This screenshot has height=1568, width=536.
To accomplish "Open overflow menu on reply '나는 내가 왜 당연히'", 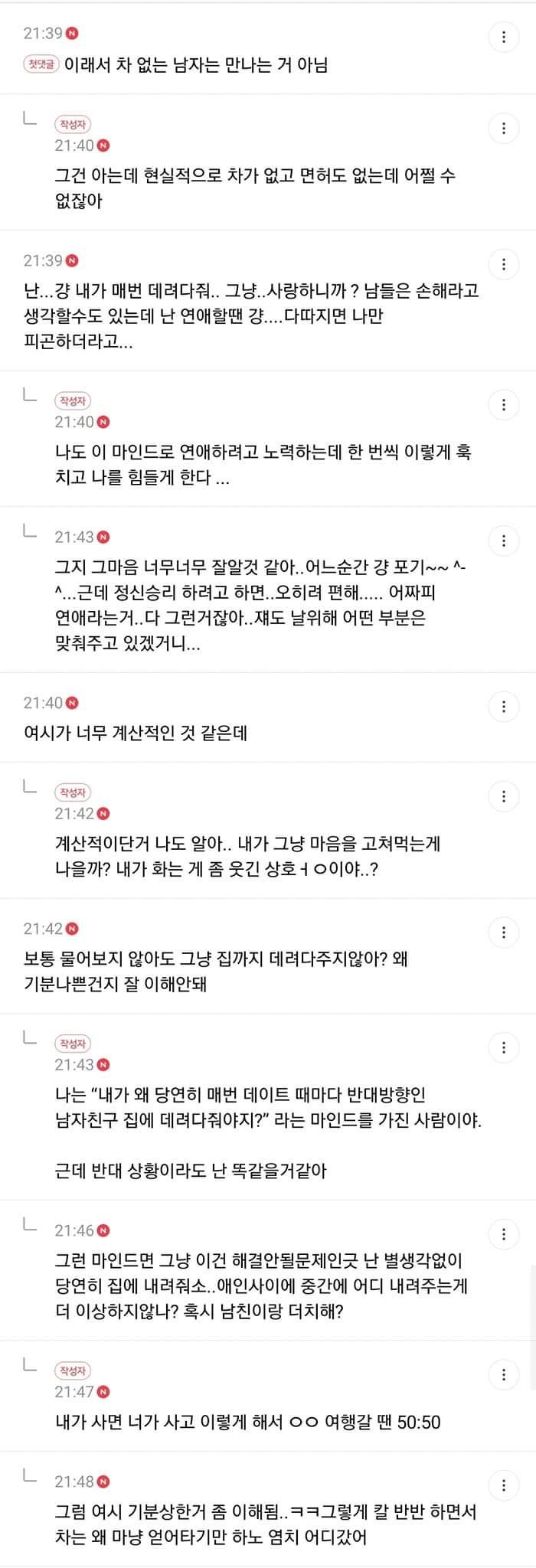I will [x=503, y=1047].
